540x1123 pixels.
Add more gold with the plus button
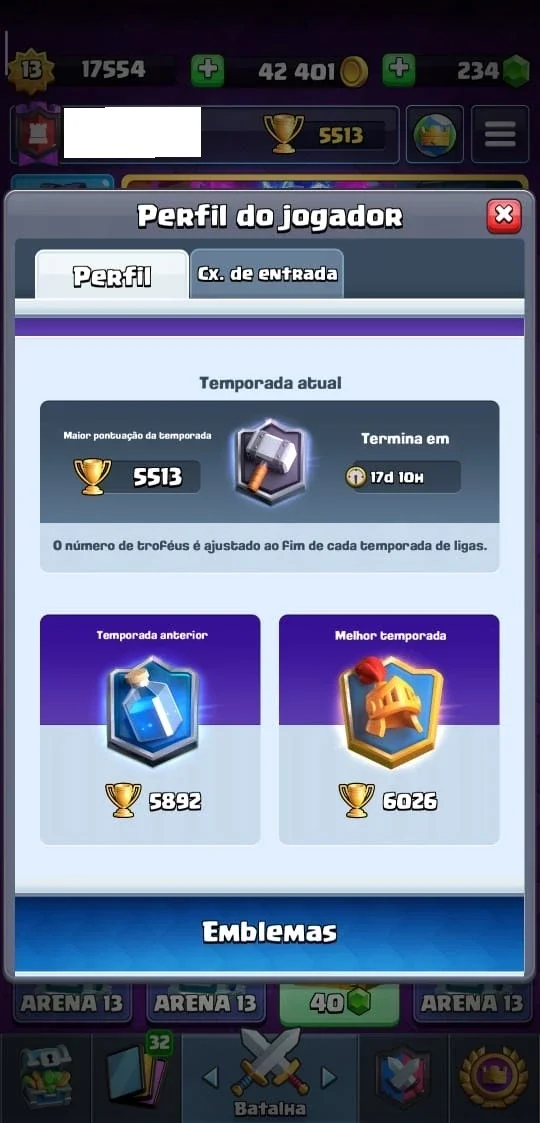coord(208,70)
